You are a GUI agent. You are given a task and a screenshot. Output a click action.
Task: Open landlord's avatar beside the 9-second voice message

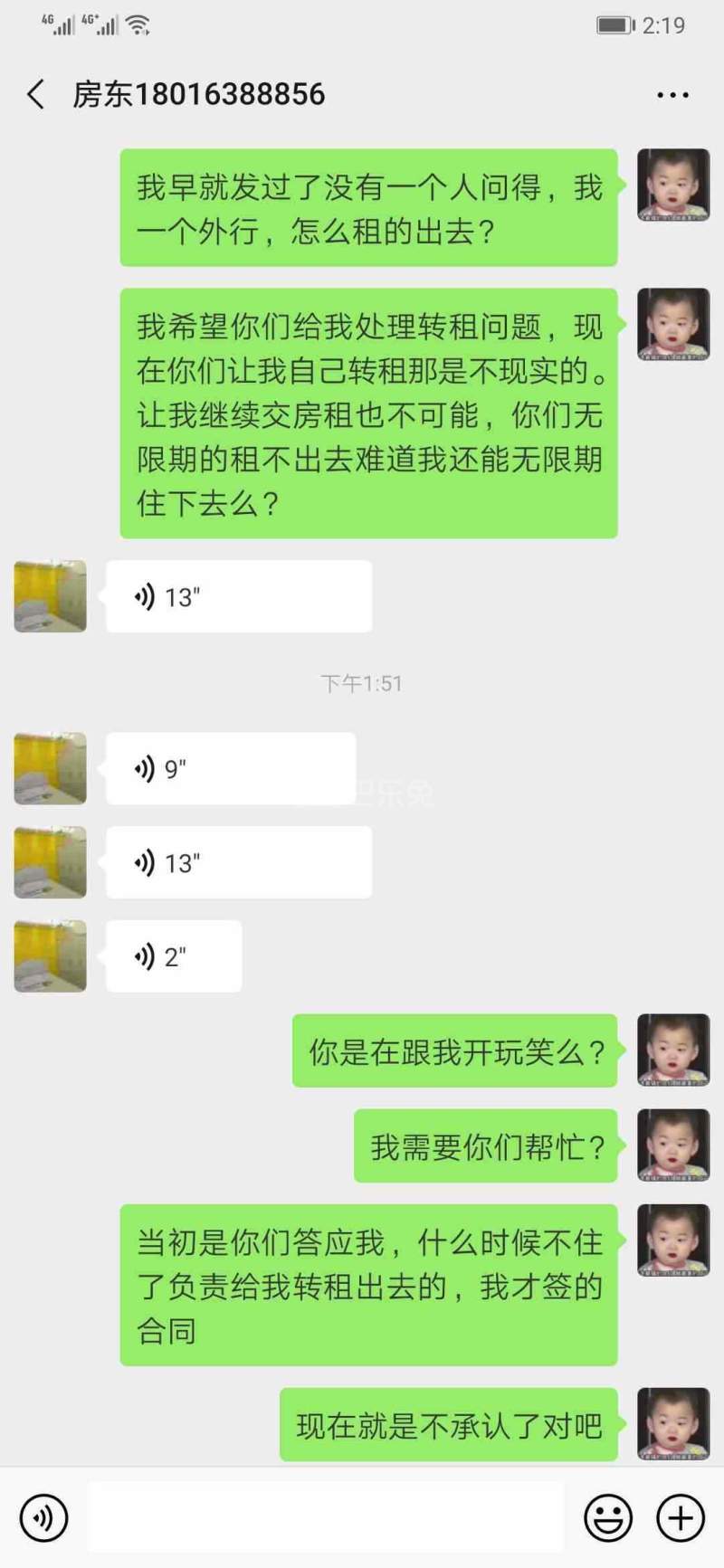tap(51, 769)
